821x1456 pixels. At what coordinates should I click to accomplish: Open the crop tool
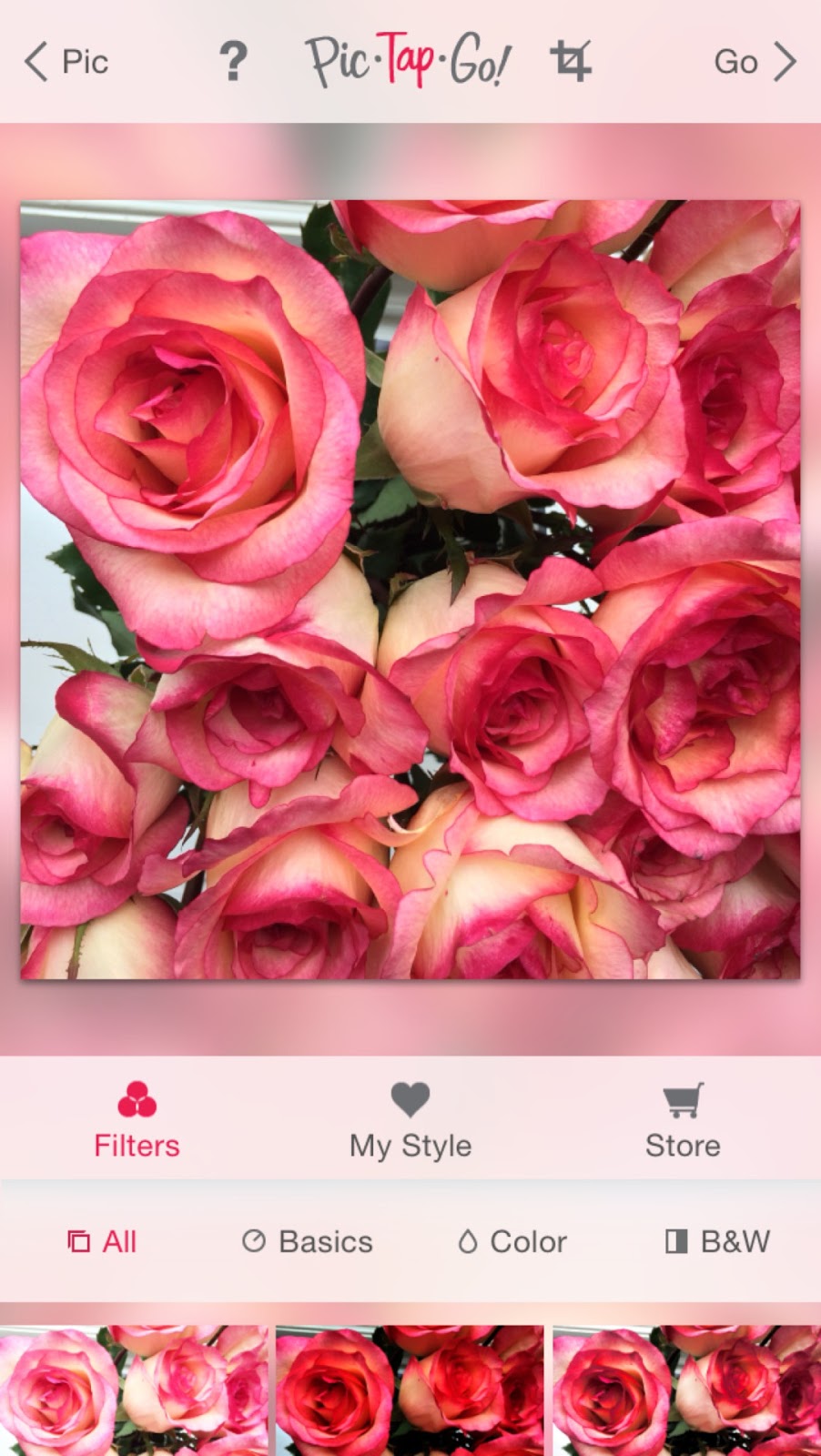point(571,62)
